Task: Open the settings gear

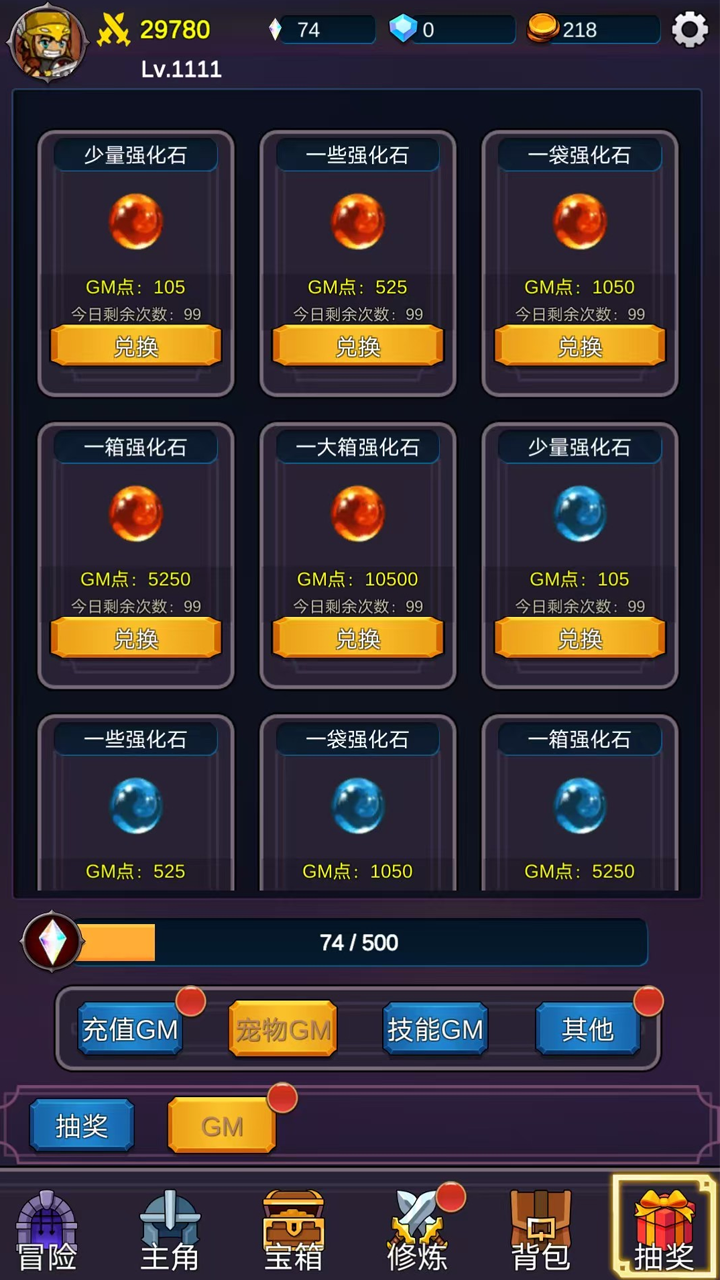Action: pos(689,29)
